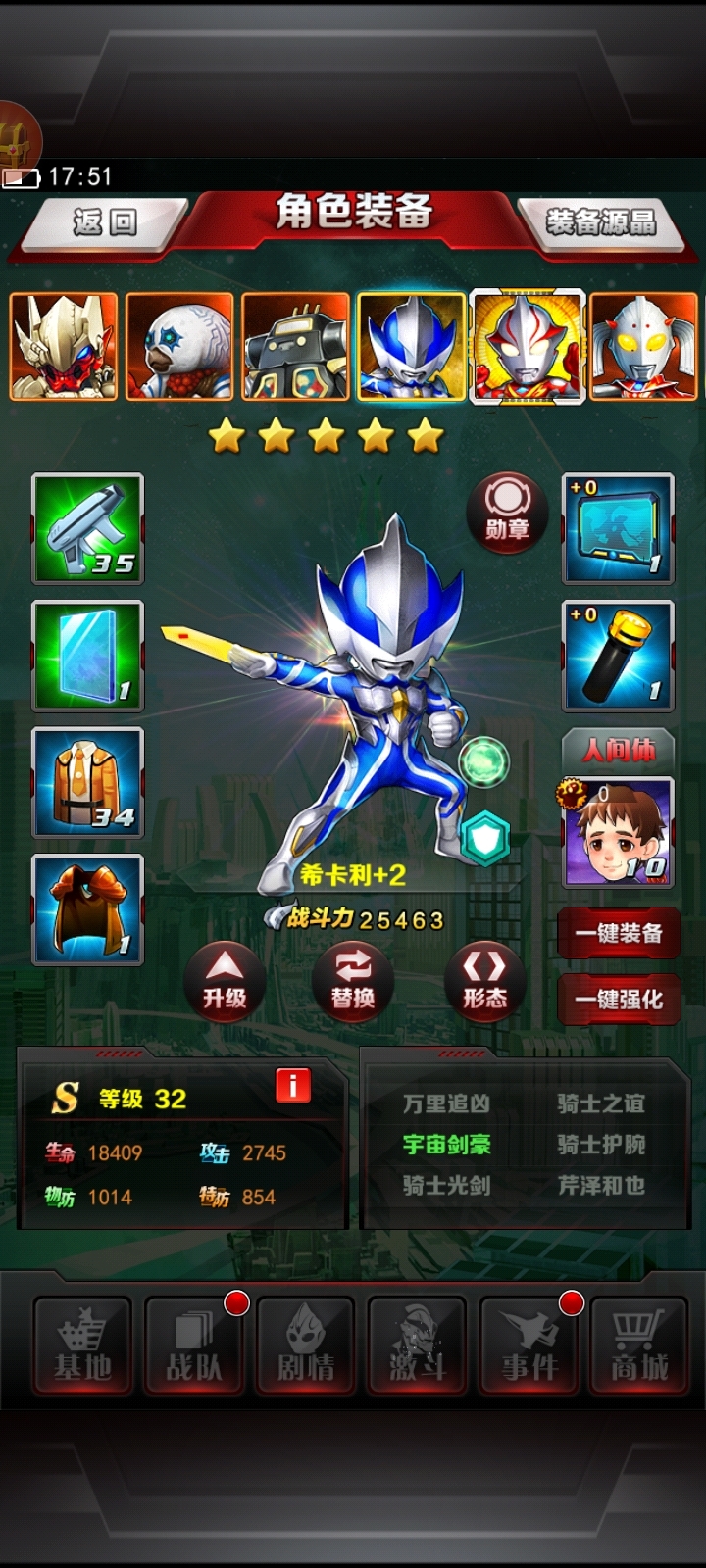This screenshot has width=706, height=1568.
Task: Switch to the 战队 team tab
Action: [x=194, y=1346]
